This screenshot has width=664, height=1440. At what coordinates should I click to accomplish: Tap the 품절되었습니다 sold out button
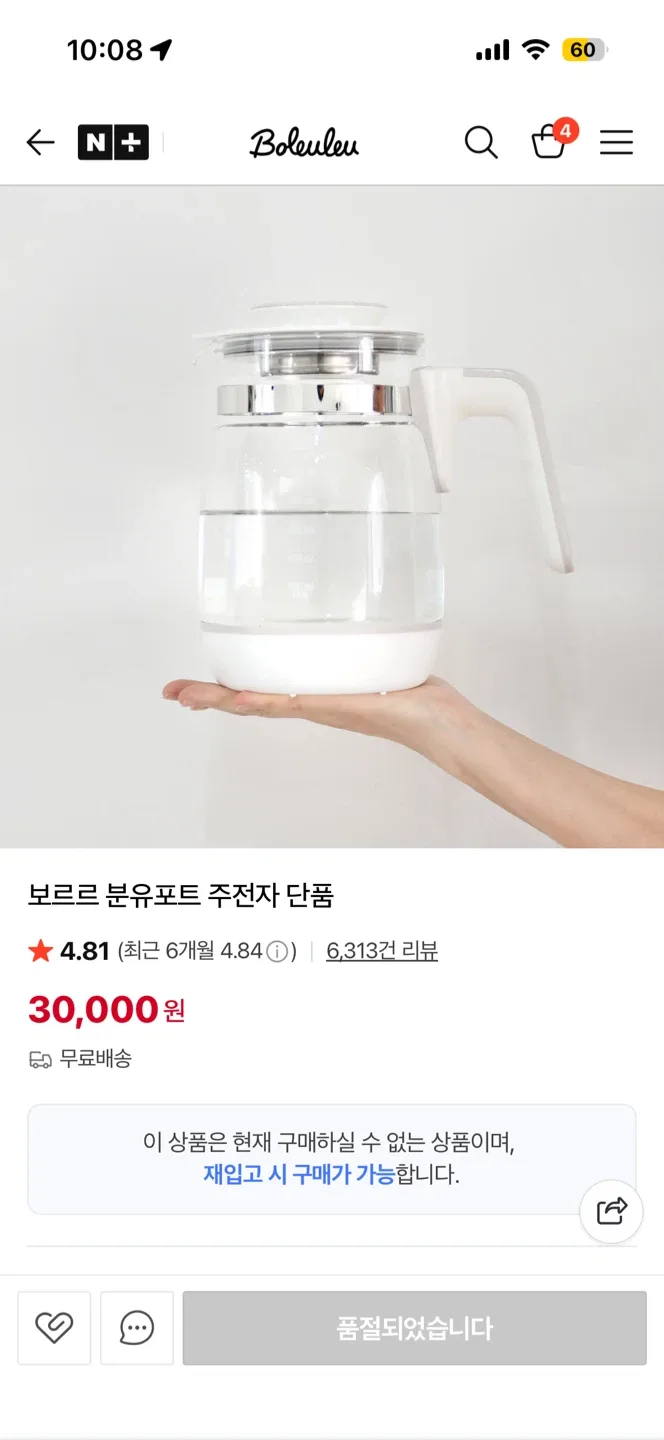coord(414,1328)
